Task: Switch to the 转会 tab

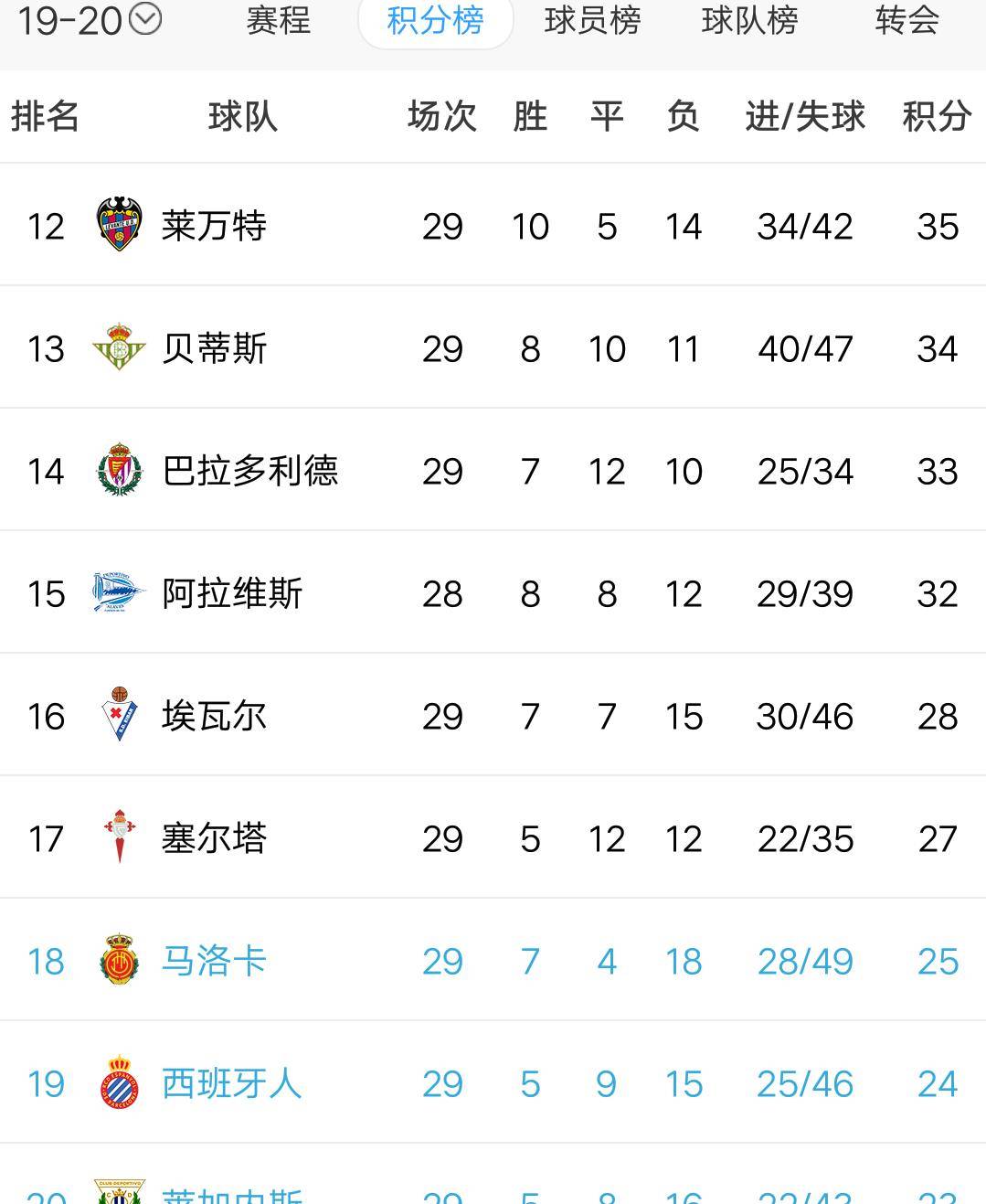Action: 907,22
